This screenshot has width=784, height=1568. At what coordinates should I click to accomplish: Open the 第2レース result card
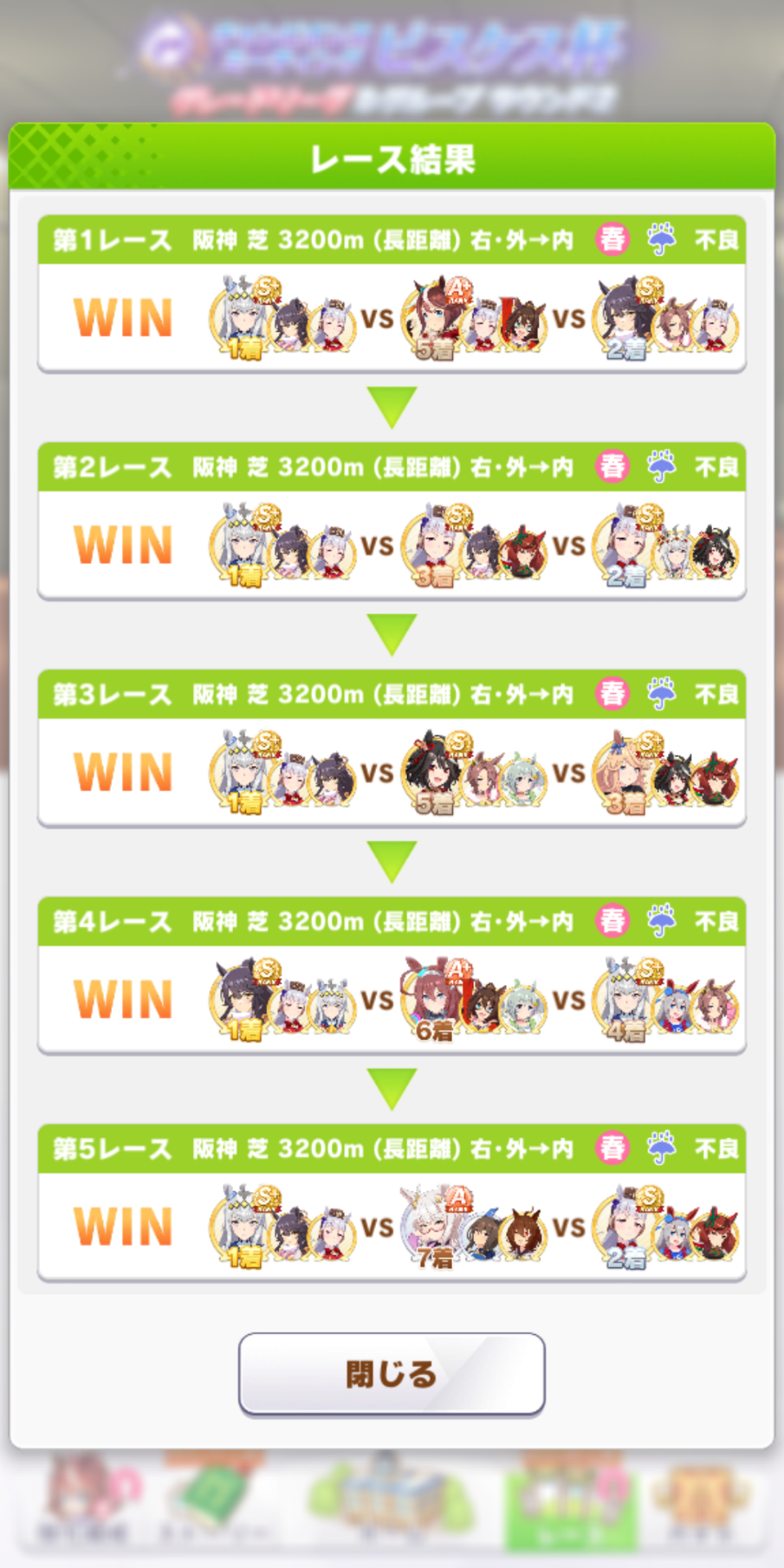(x=392, y=521)
